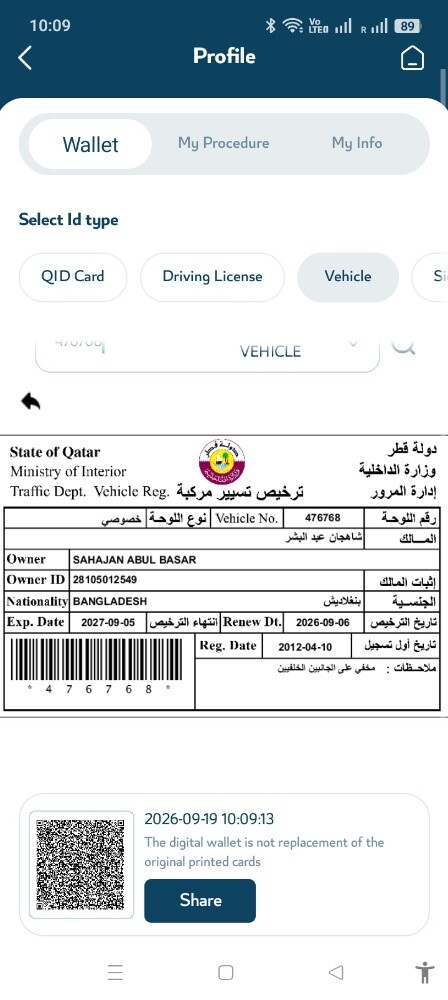448x1000 pixels.
Task: Select the QID Card chip
Action: click(x=73, y=277)
